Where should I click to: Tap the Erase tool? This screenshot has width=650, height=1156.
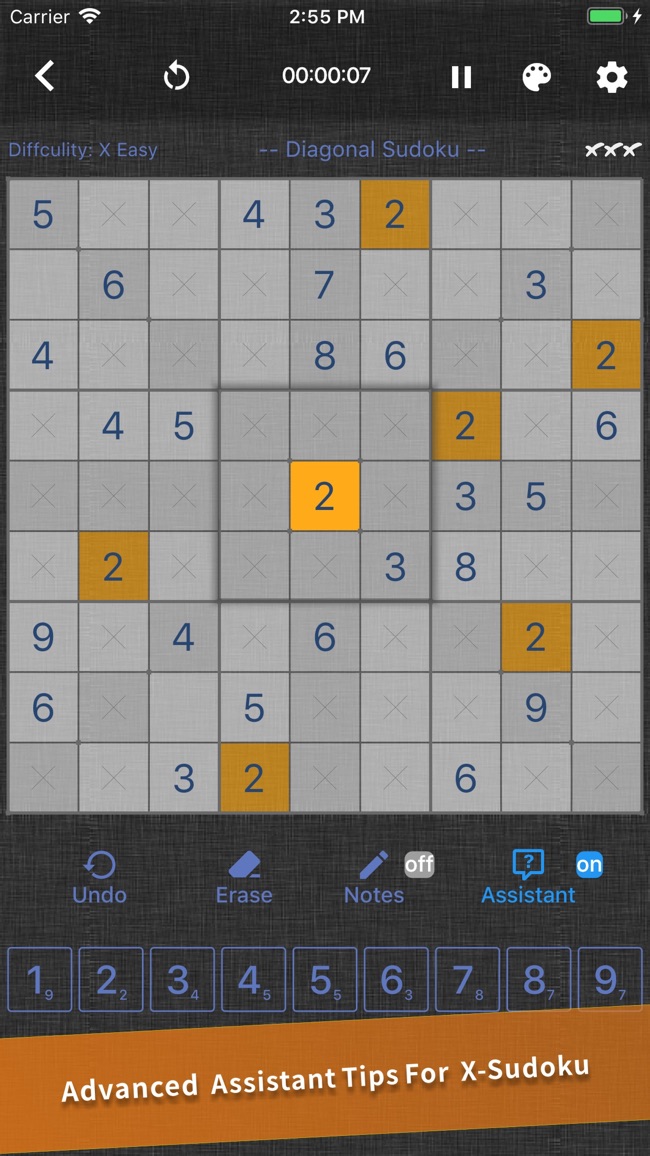pos(244,878)
